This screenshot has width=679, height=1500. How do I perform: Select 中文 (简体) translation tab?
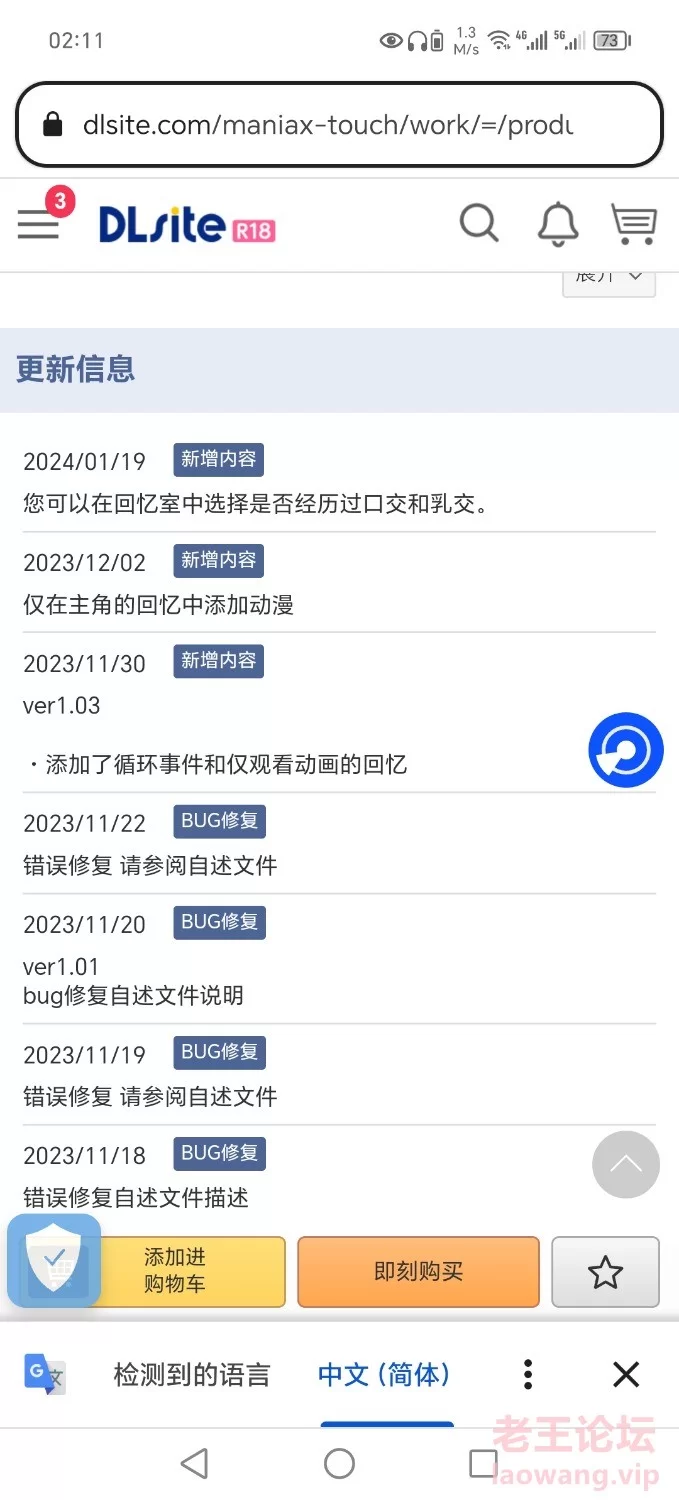[x=385, y=1375]
